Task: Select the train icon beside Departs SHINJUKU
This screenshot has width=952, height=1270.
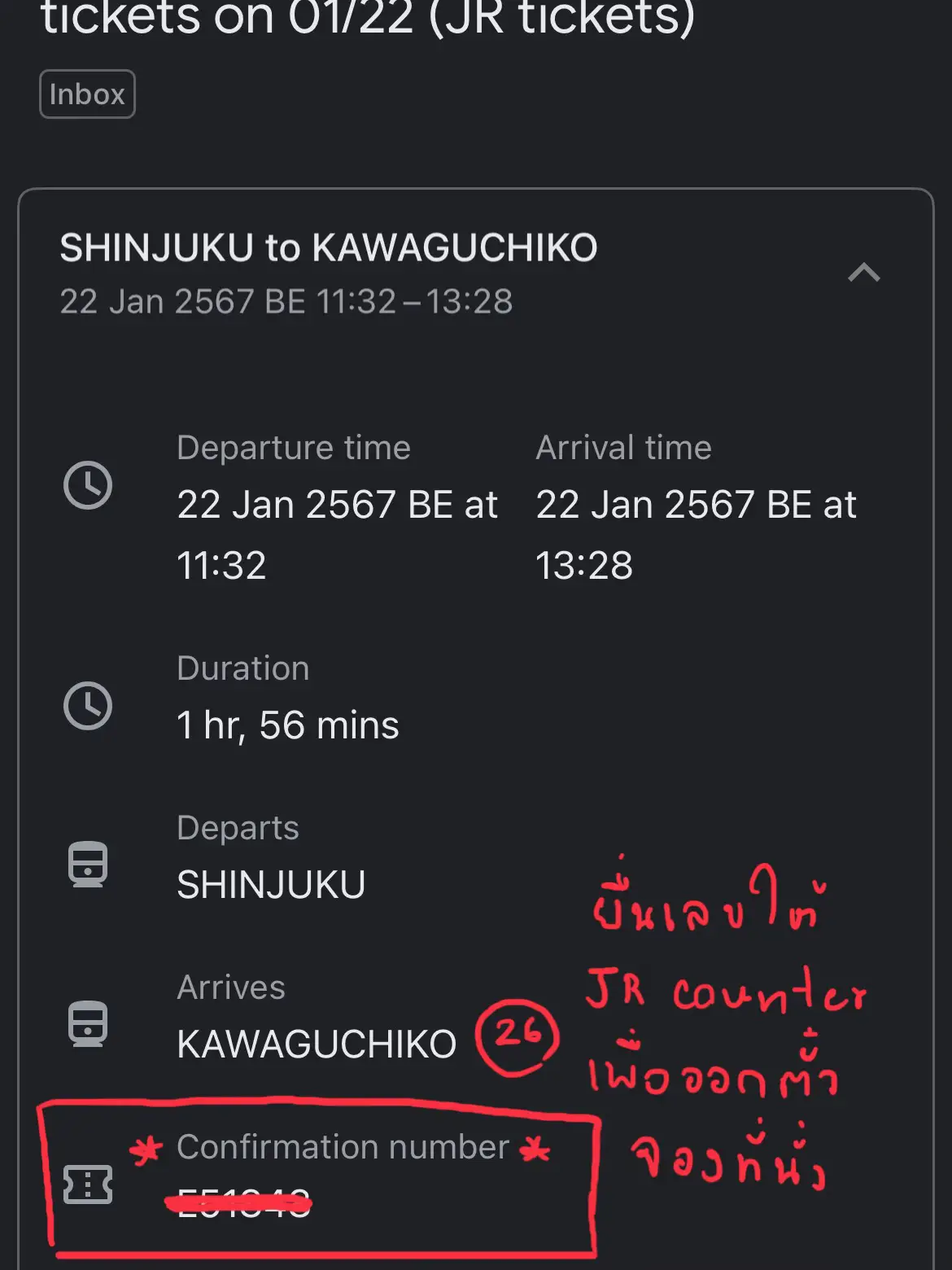Action: coord(87,865)
